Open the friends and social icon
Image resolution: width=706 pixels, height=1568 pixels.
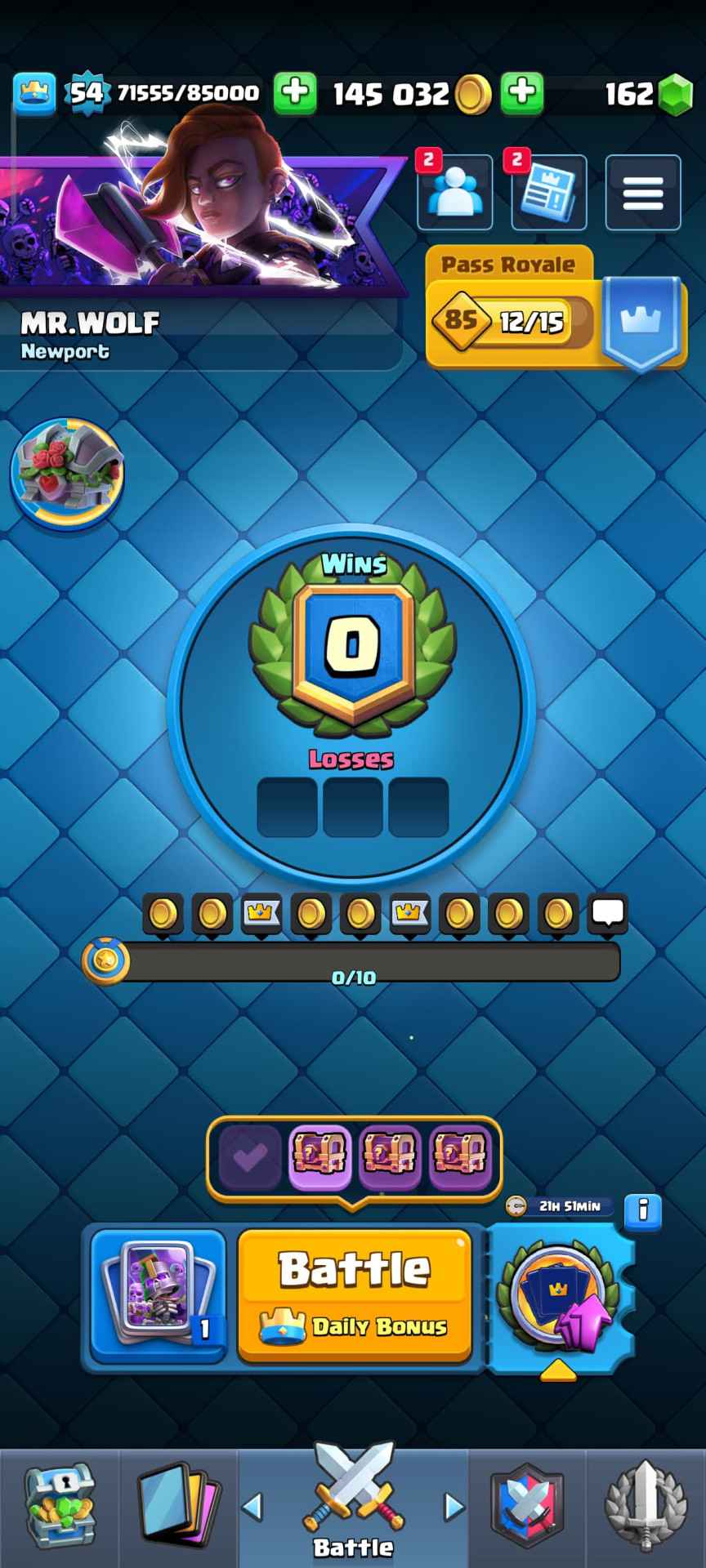(454, 193)
